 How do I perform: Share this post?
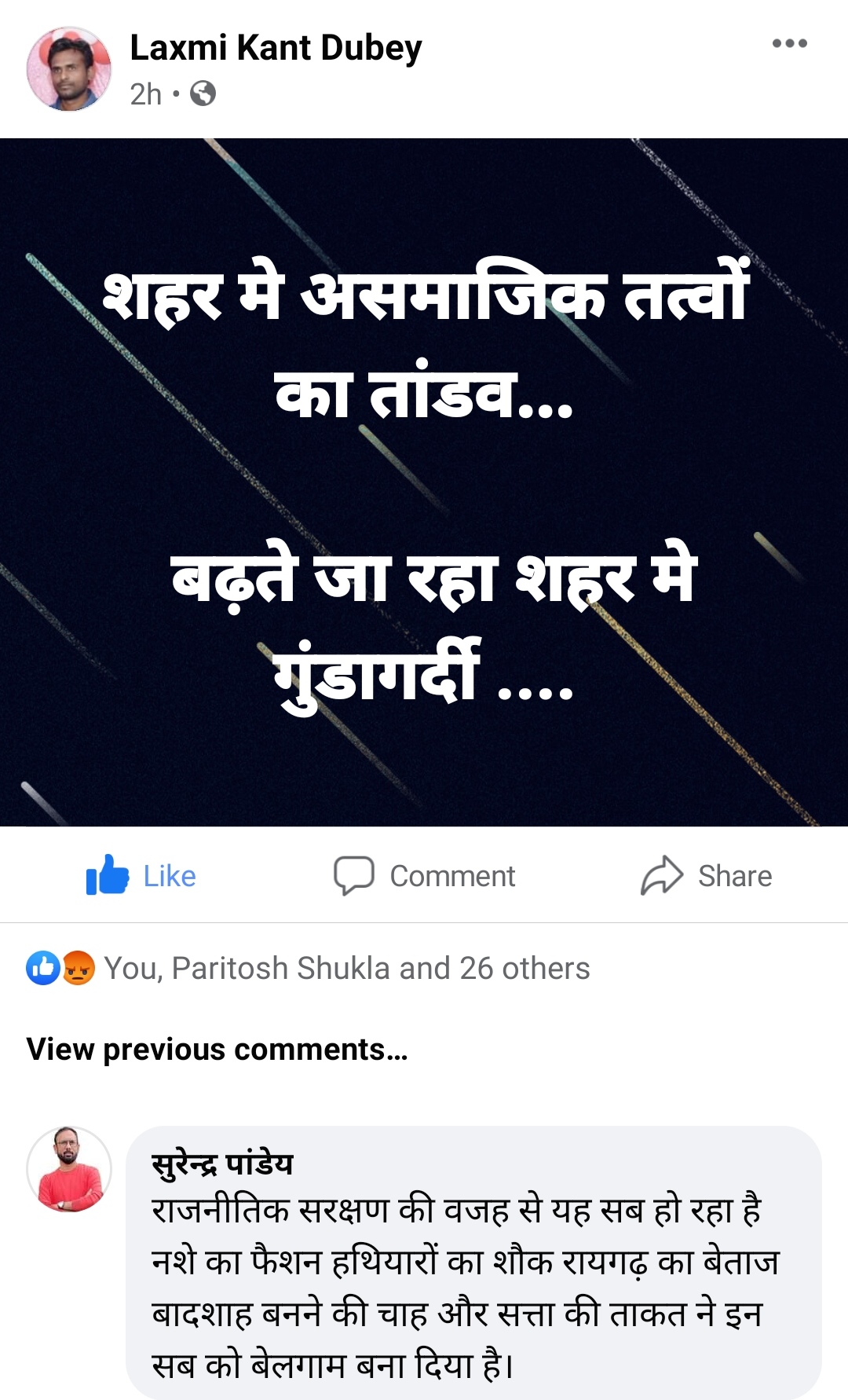[x=707, y=875]
